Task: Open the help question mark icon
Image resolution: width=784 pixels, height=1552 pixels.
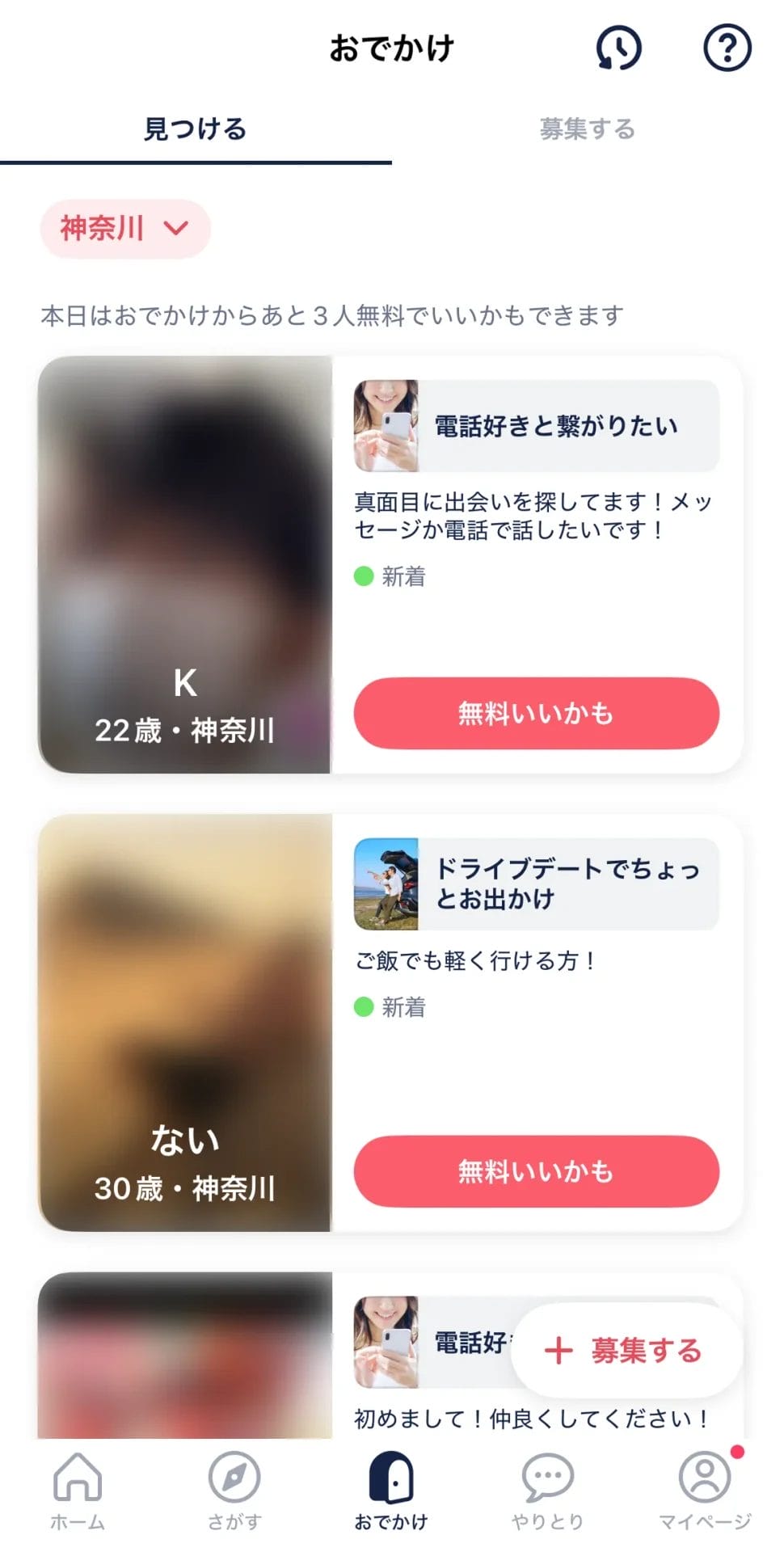Action: [x=727, y=48]
